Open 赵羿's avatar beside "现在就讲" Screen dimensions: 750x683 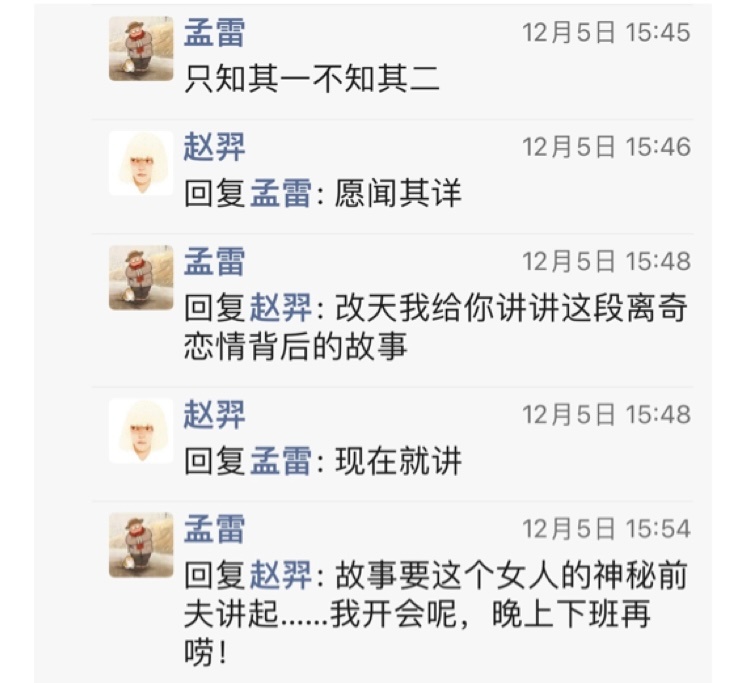point(141,430)
